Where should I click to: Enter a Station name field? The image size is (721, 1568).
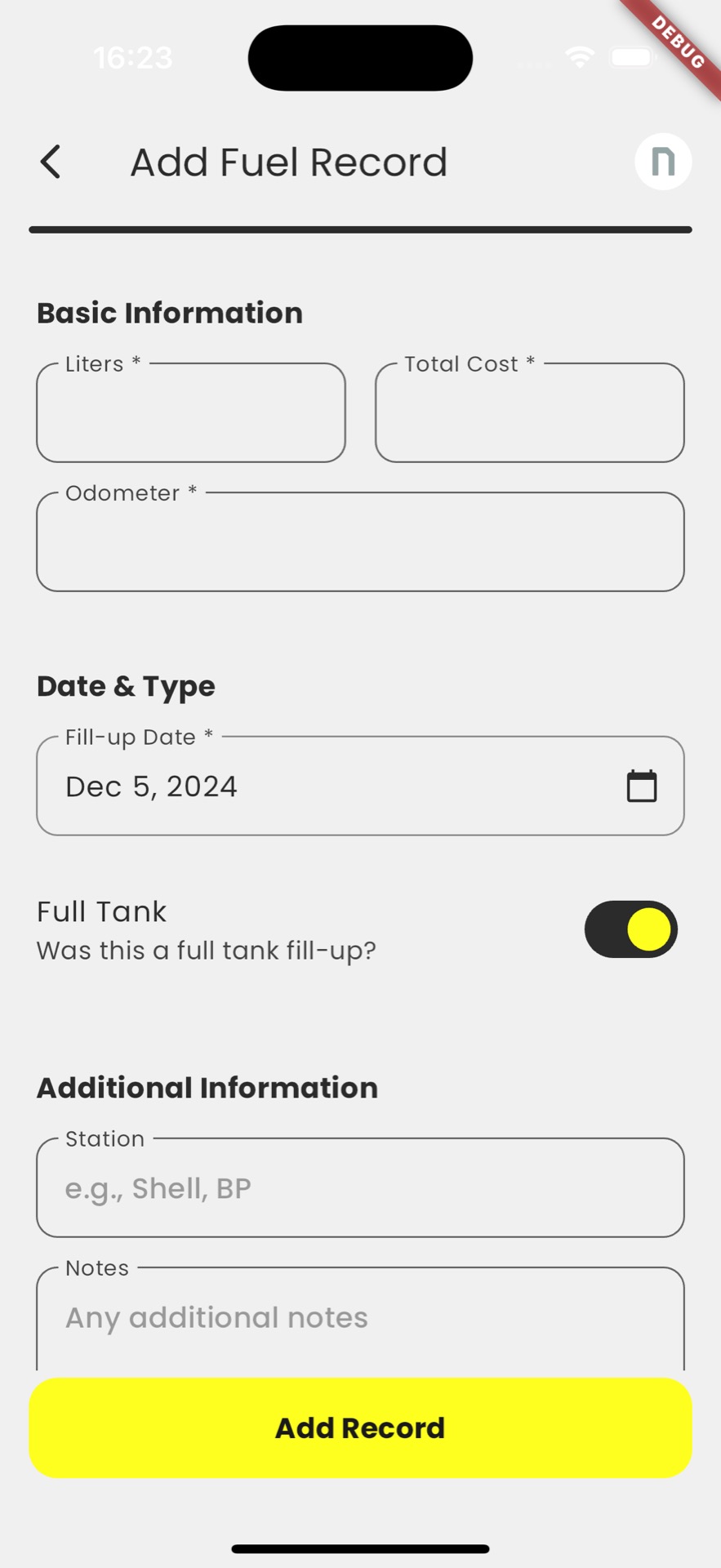click(360, 1188)
